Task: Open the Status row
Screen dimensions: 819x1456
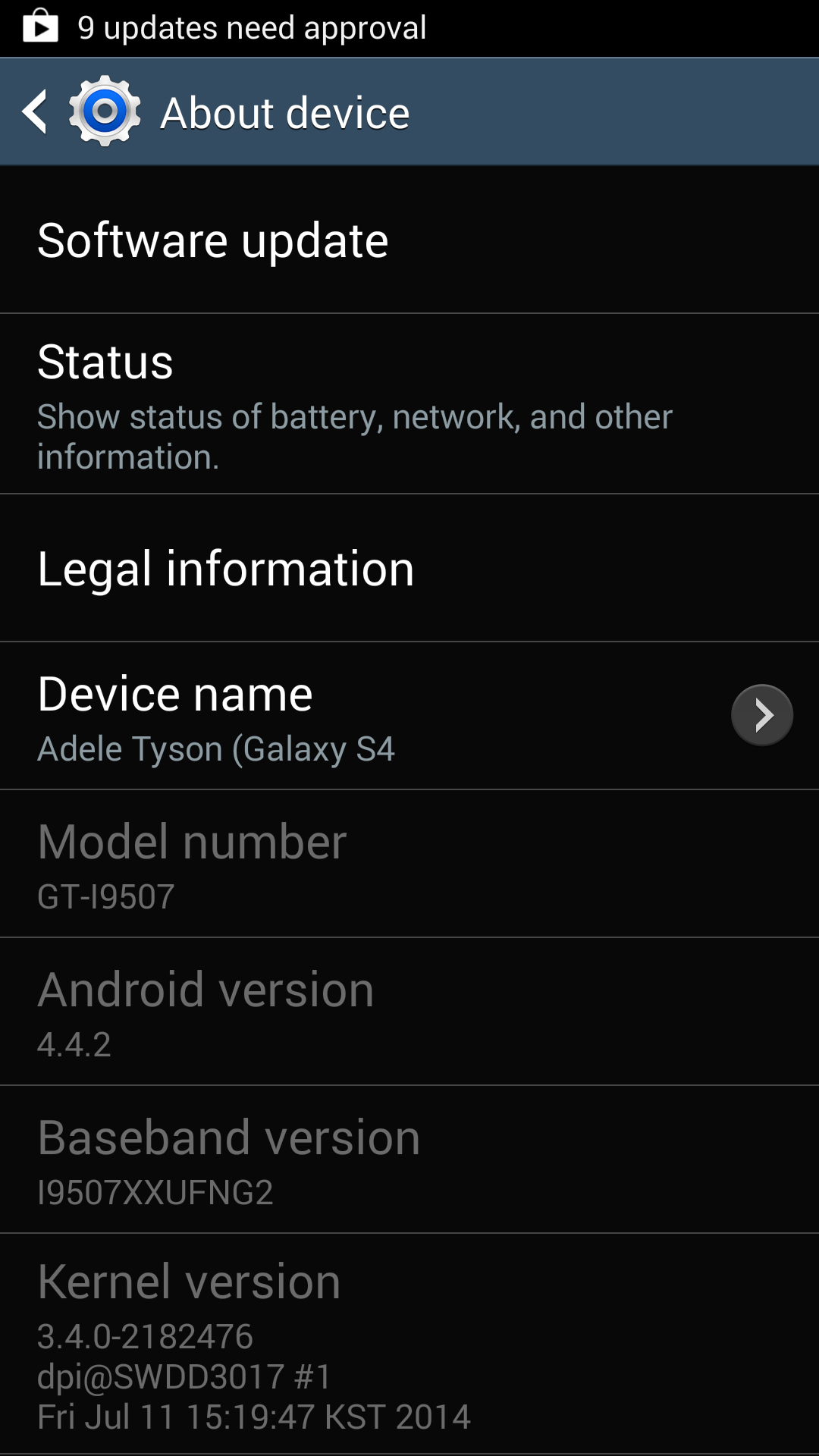Action: (409, 404)
